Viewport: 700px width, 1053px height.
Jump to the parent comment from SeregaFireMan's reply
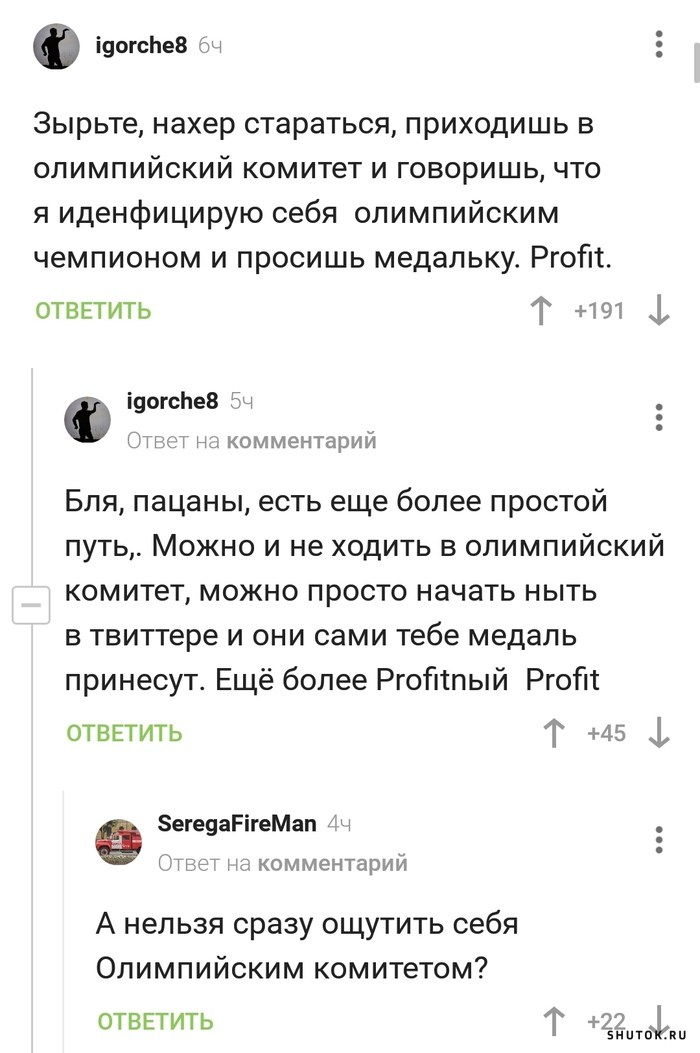click(332, 862)
